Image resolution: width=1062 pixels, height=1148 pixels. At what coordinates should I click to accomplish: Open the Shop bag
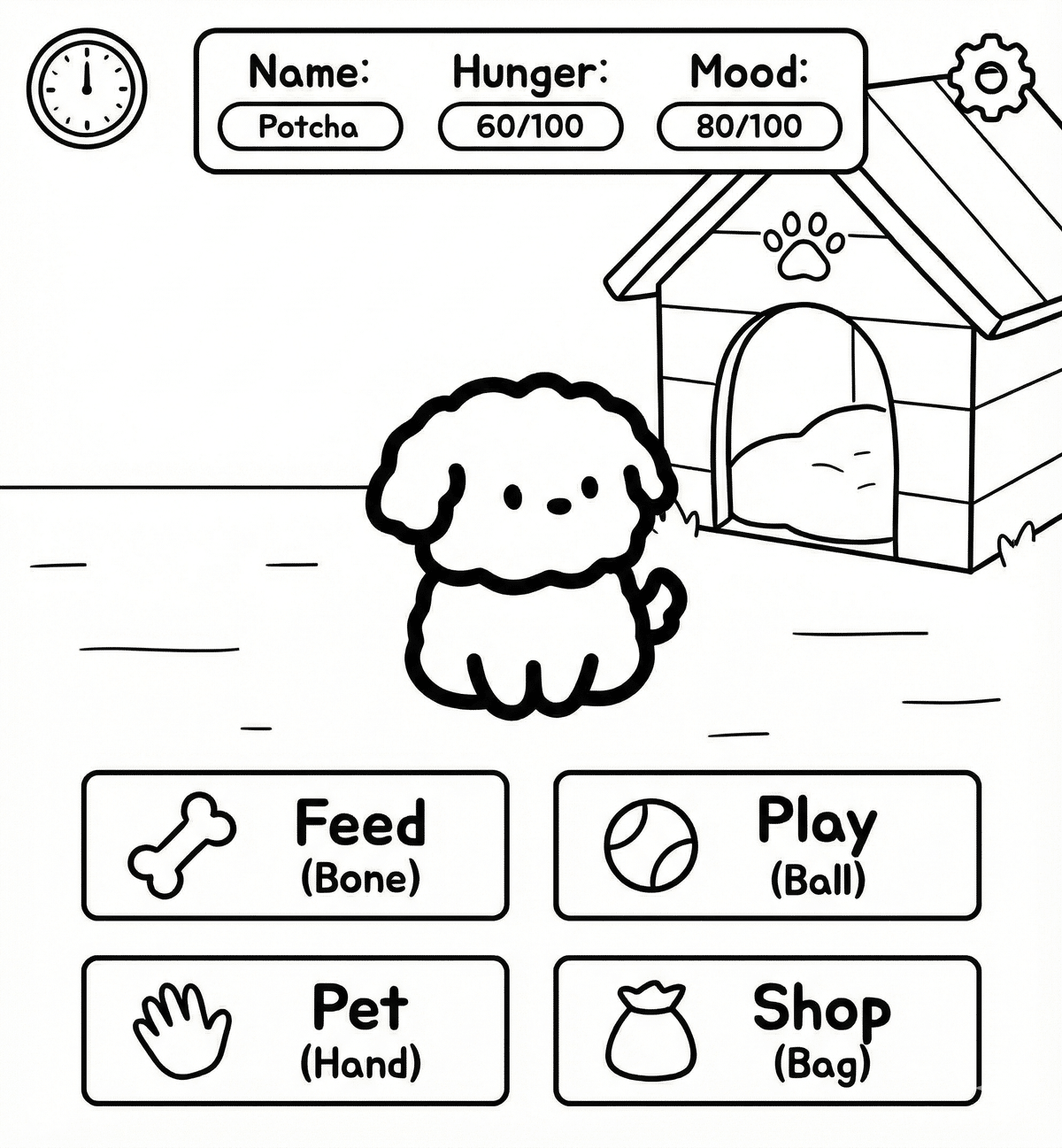[x=767, y=1030]
